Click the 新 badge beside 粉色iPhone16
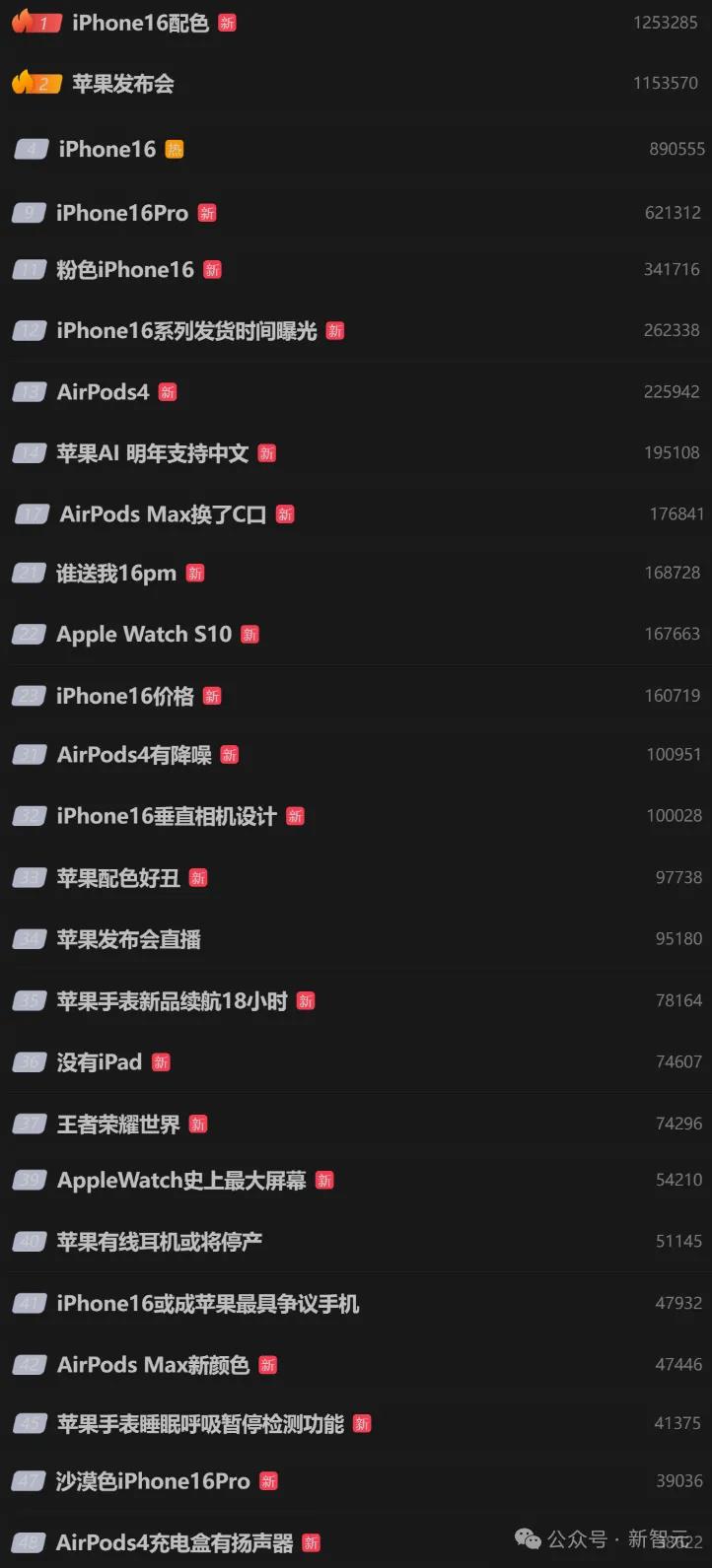 213,269
